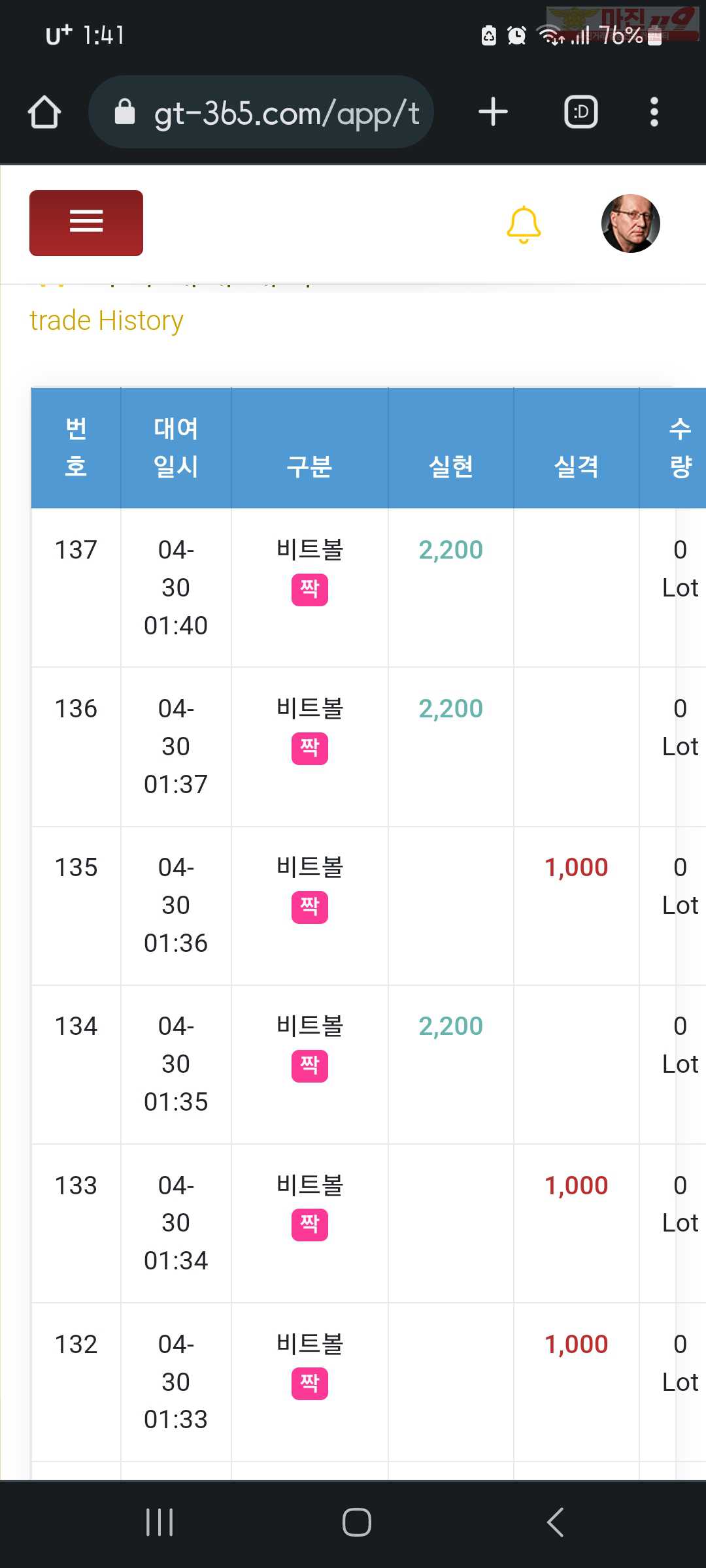Open the browser three-dot overflow menu

654,112
